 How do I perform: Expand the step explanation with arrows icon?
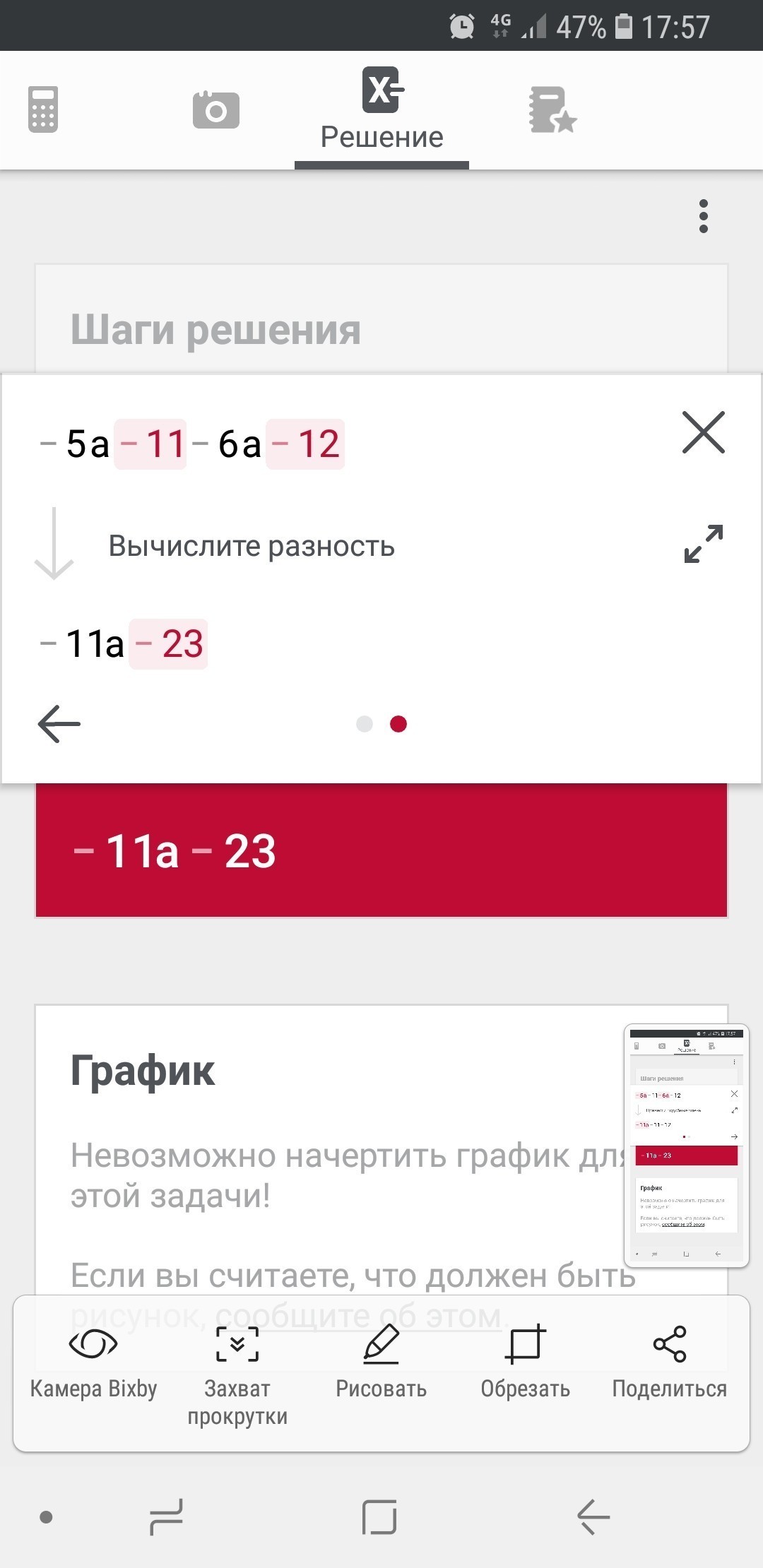[704, 544]
